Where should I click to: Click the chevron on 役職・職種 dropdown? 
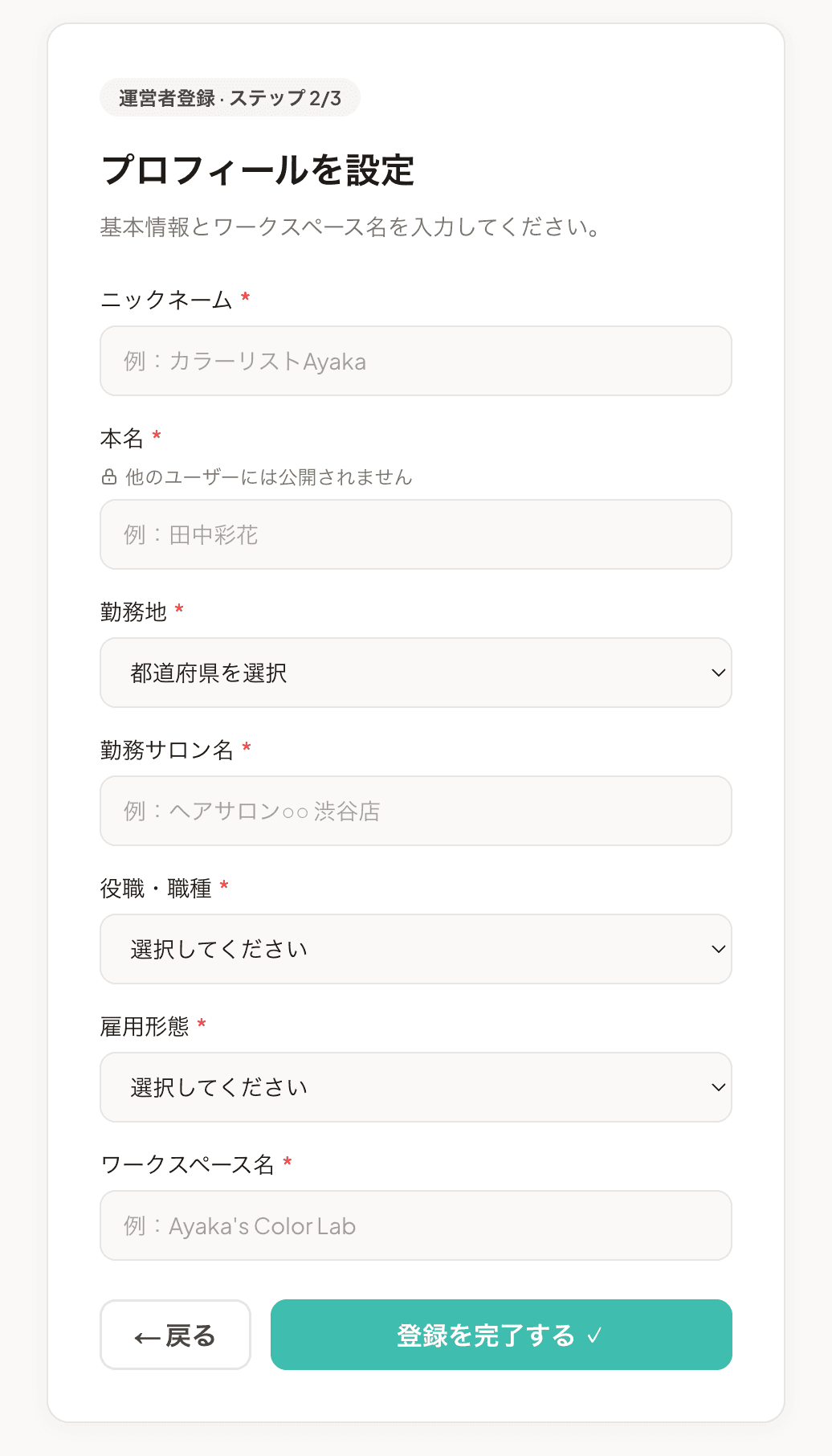point(719,949)
